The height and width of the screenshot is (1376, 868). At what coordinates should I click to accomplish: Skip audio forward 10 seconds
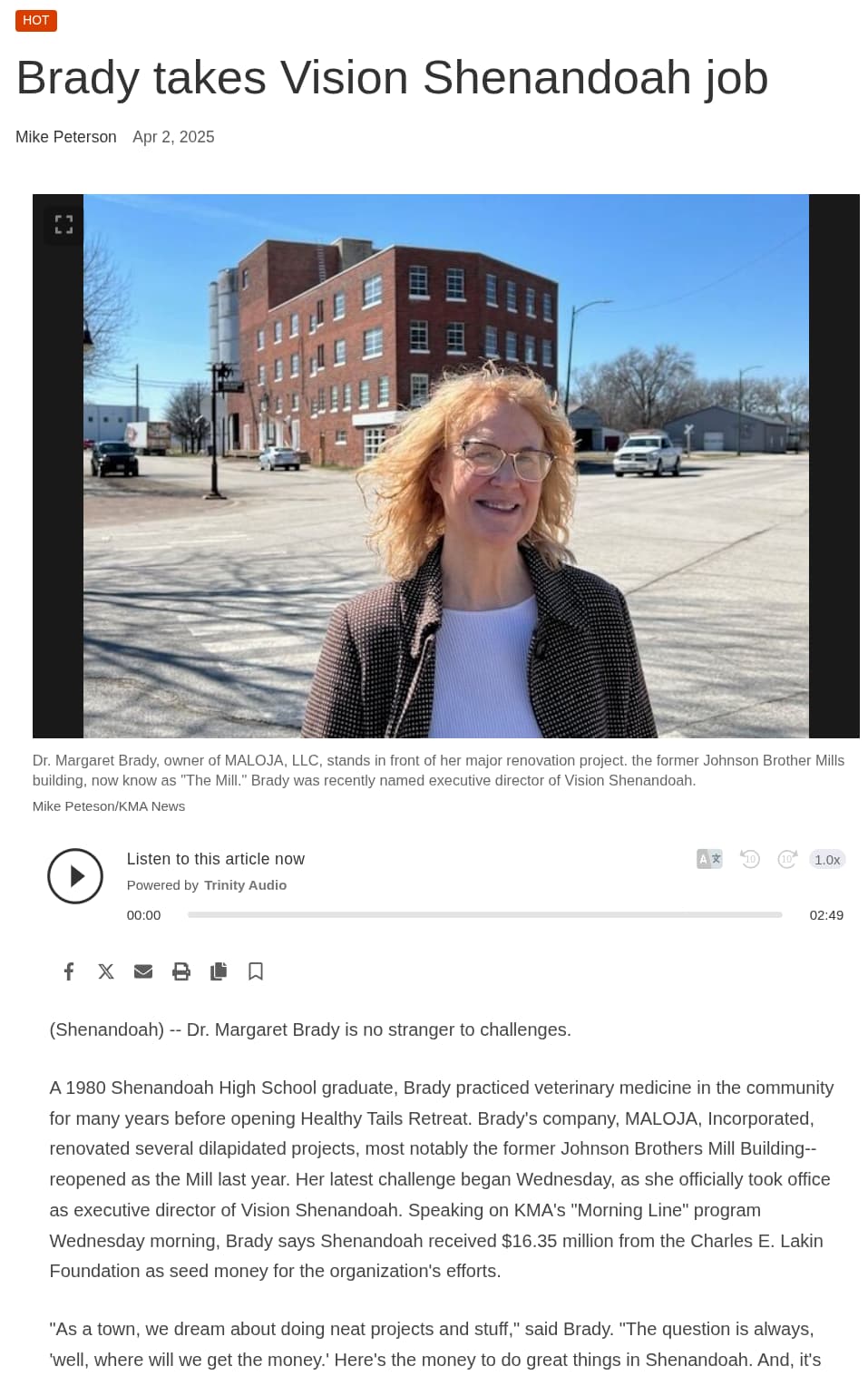click(x=787, y=859)
